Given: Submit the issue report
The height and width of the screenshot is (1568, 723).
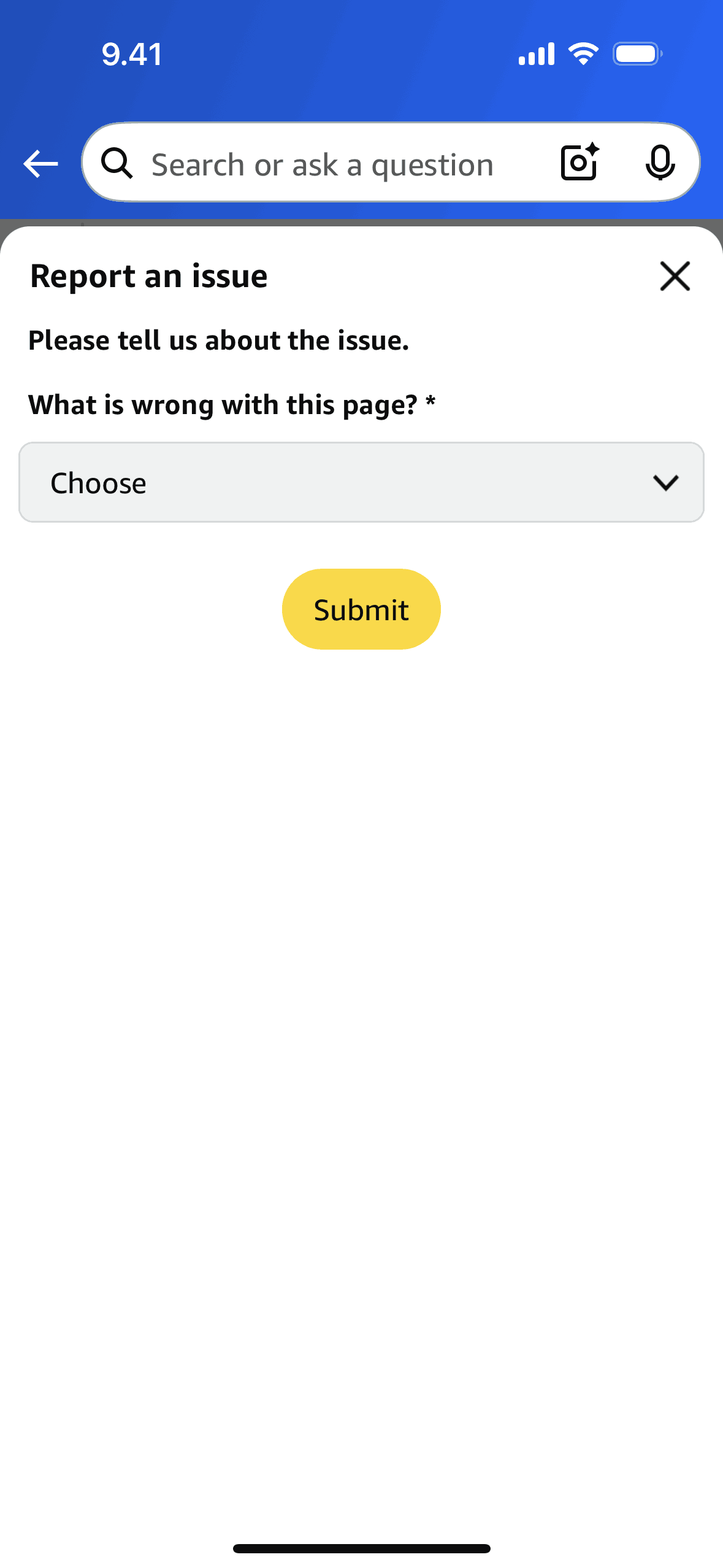Looking at the screenshot, I should click(361, 609).
